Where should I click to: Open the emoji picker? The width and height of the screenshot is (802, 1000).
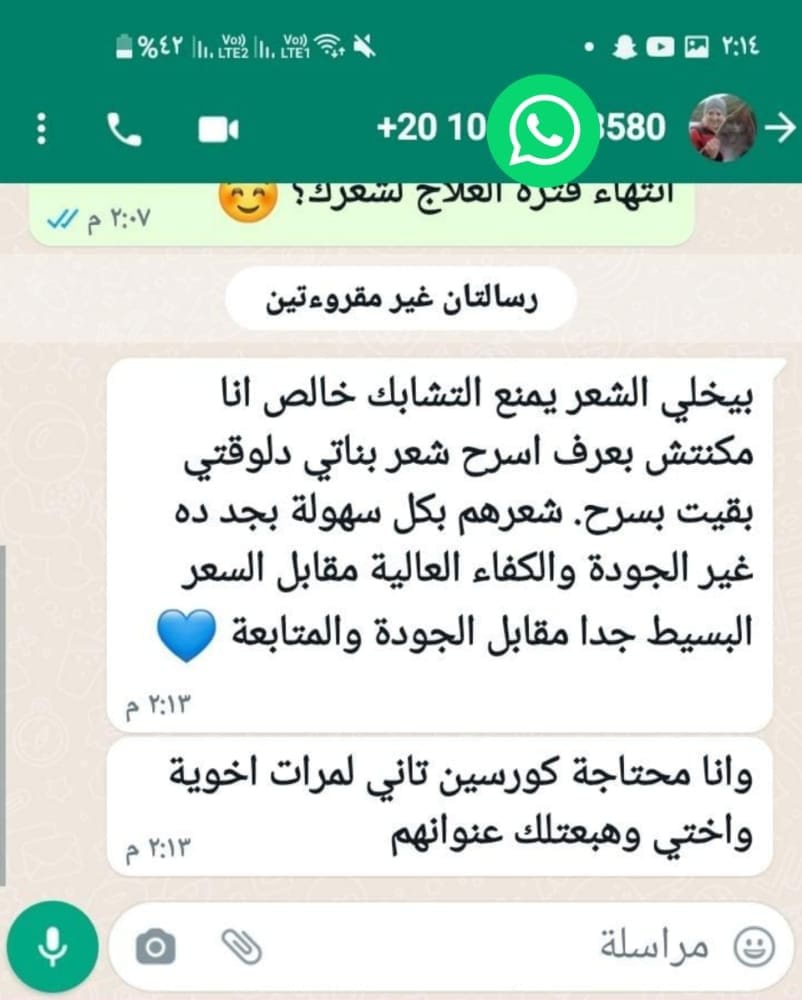[754, 944]
